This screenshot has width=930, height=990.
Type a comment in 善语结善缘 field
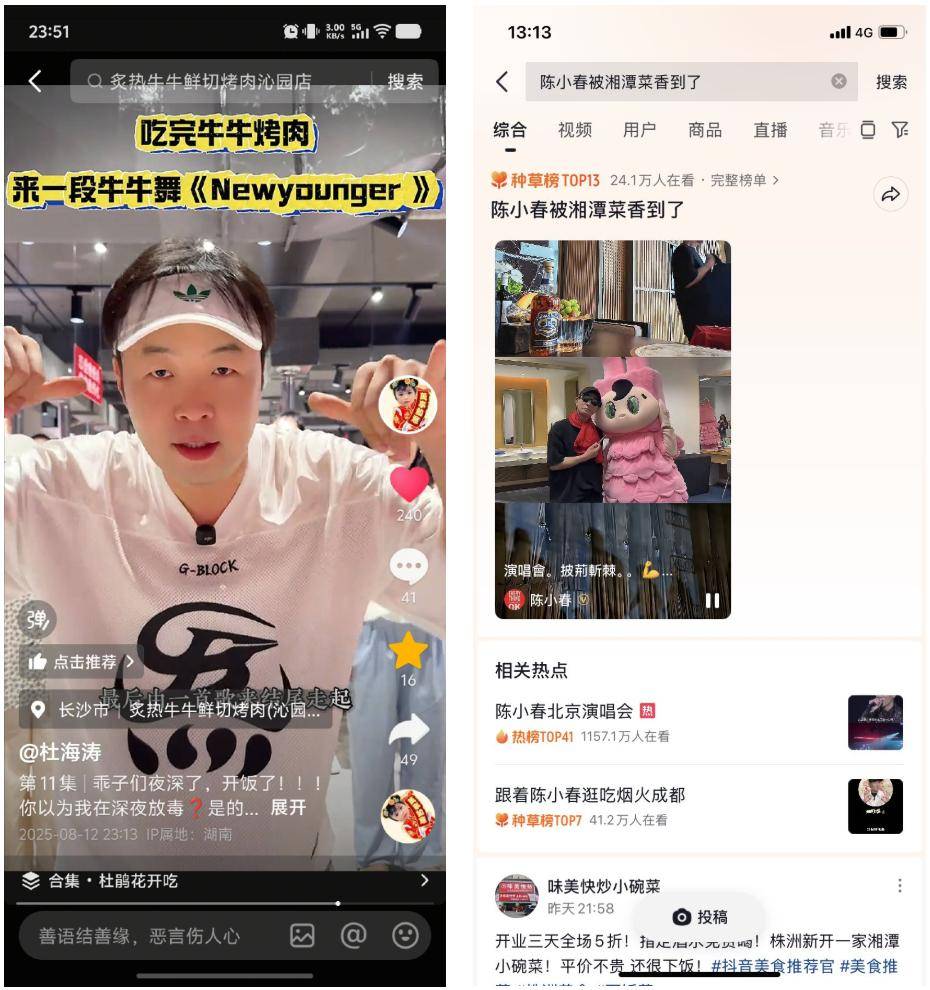[150, 936]
